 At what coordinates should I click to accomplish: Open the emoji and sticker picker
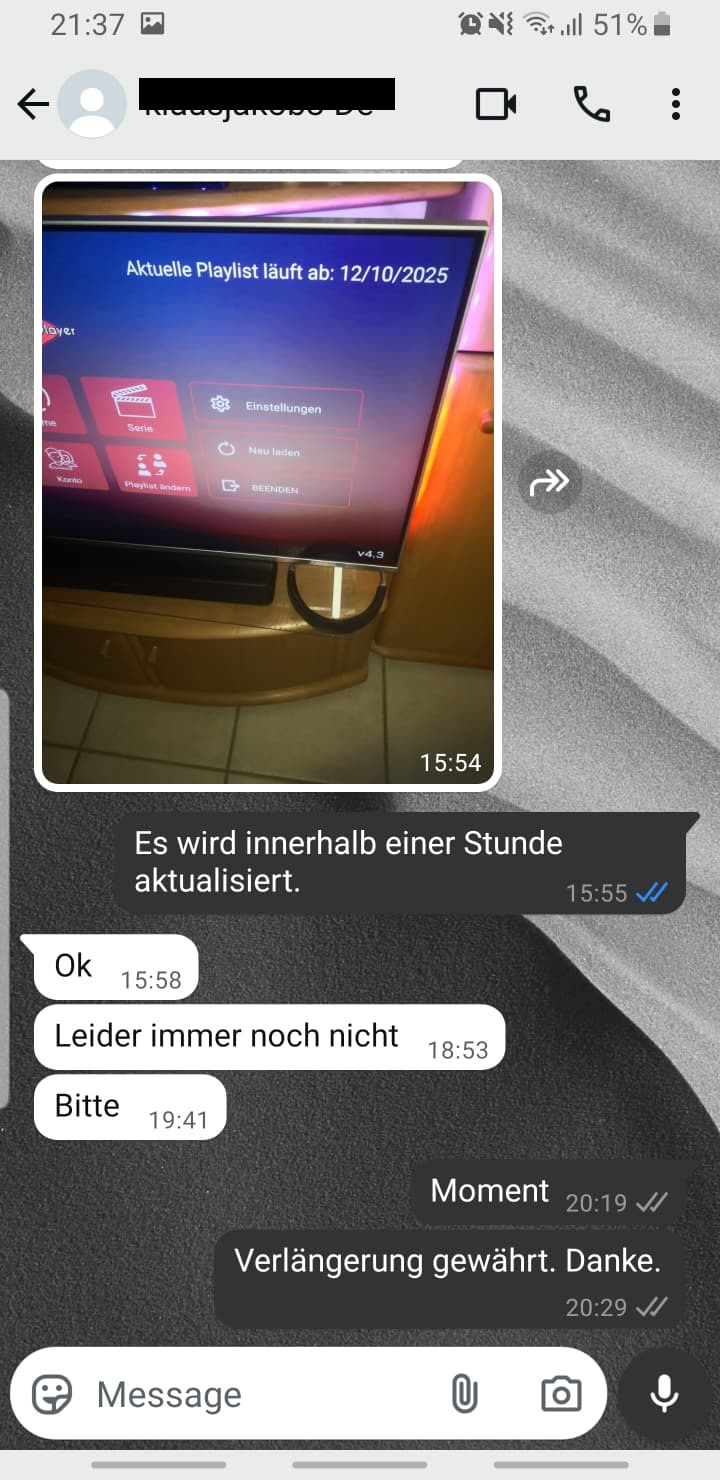click(52, 1394)
